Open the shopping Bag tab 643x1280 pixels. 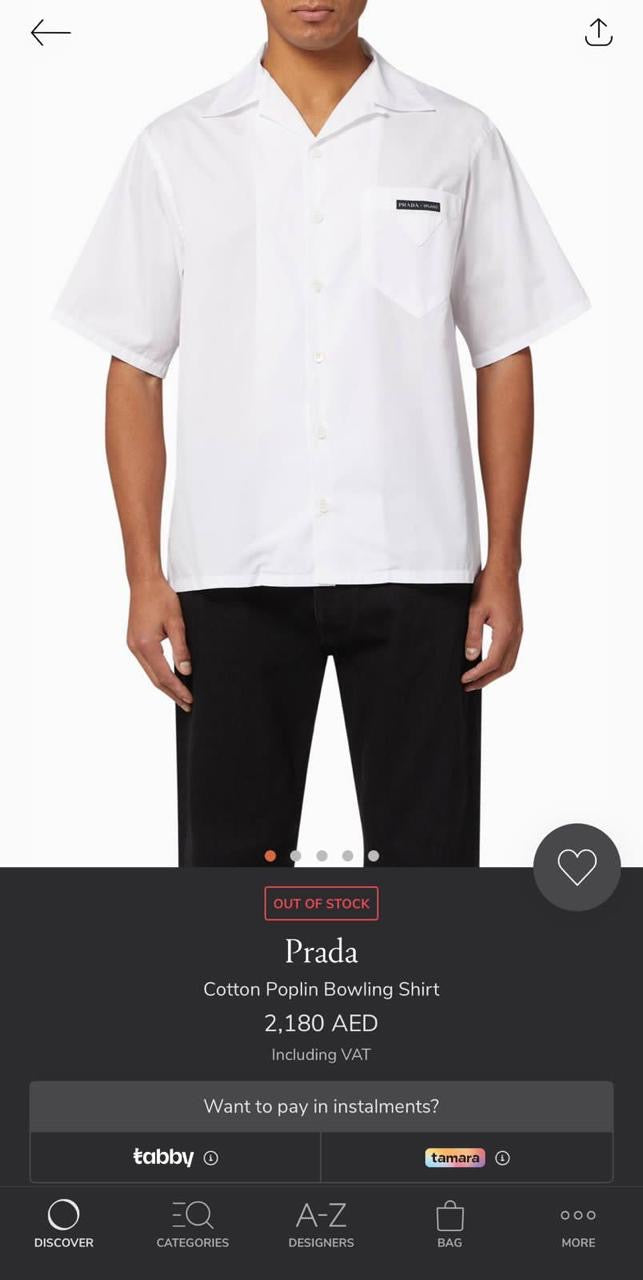click(x=450, y=1224)
